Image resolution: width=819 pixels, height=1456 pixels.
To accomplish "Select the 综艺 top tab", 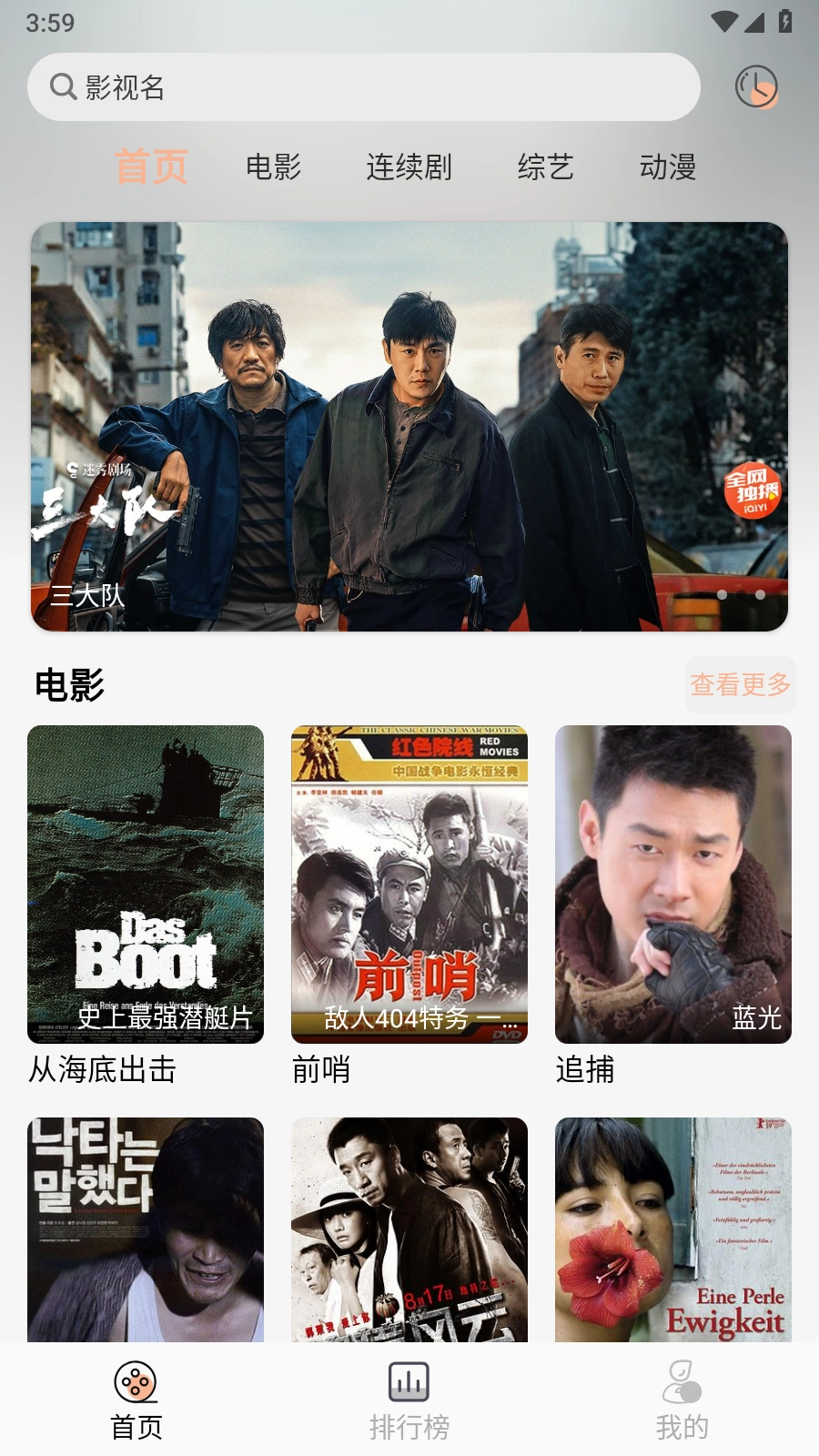I will (545, 167).
